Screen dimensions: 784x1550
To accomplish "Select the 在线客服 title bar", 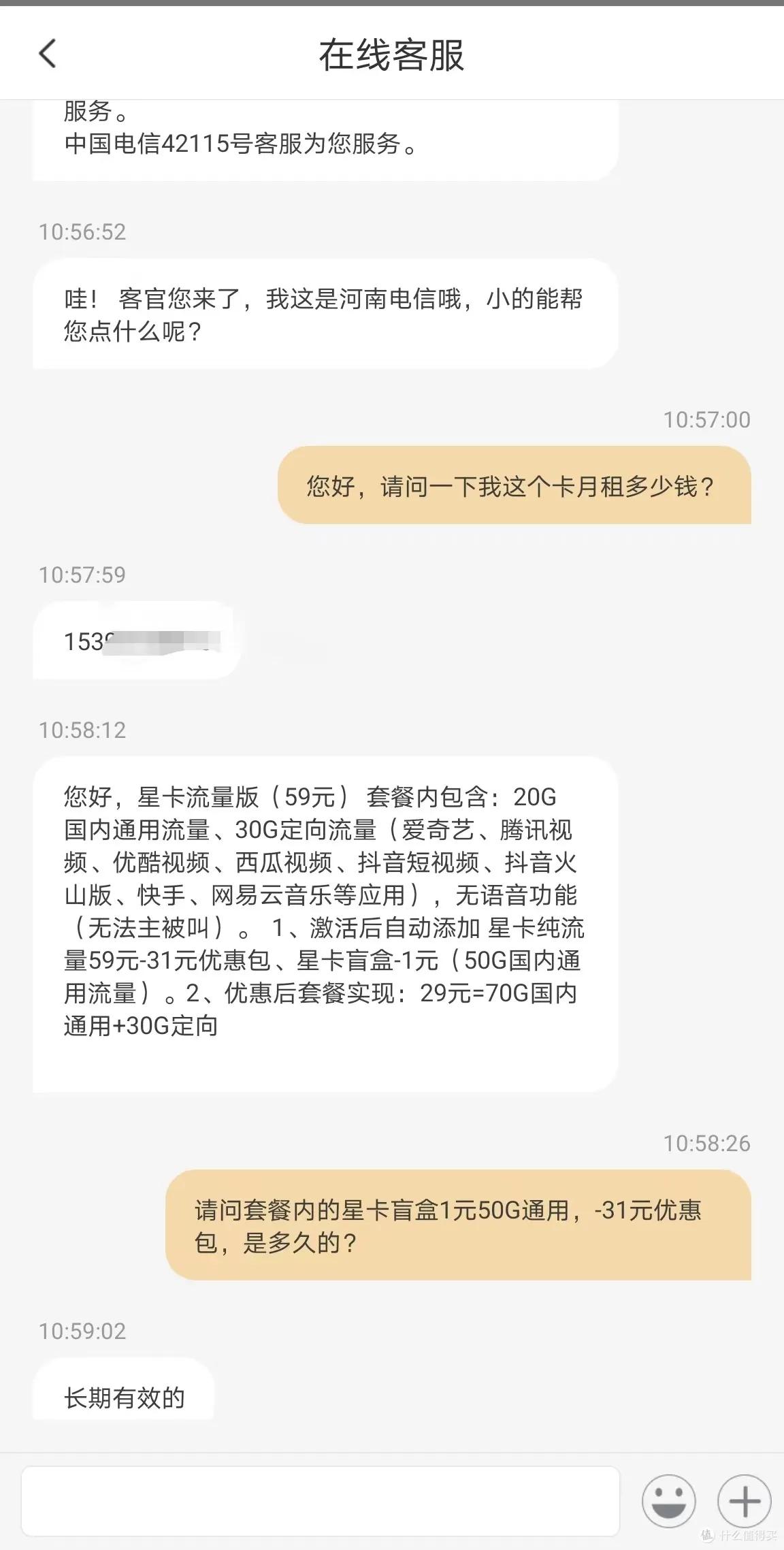I will [x=392, y=53].
